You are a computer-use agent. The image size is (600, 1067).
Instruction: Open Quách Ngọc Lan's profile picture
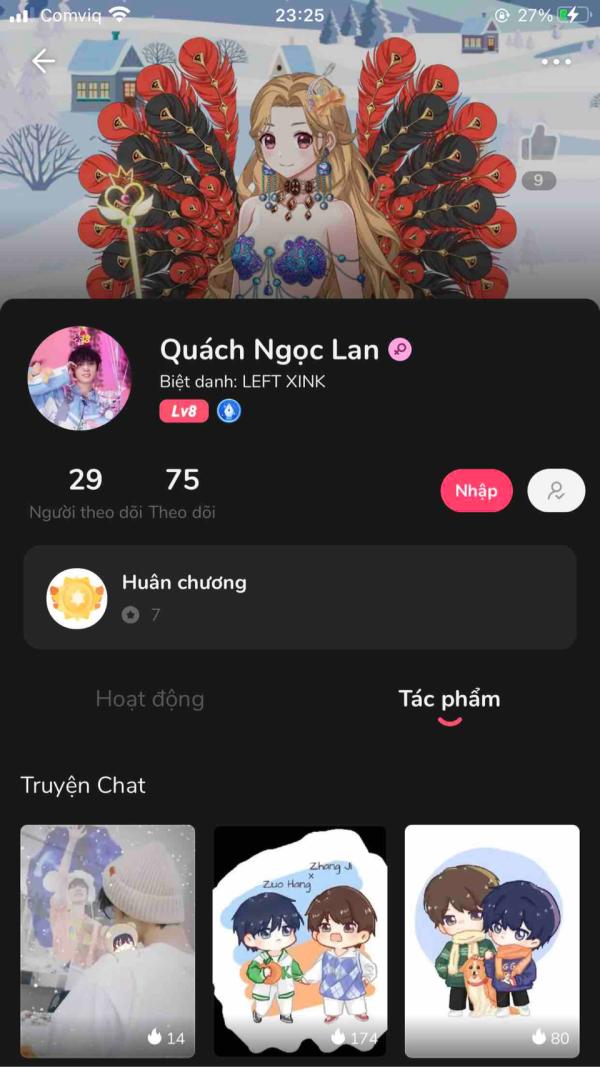click(x=79, y=378)
